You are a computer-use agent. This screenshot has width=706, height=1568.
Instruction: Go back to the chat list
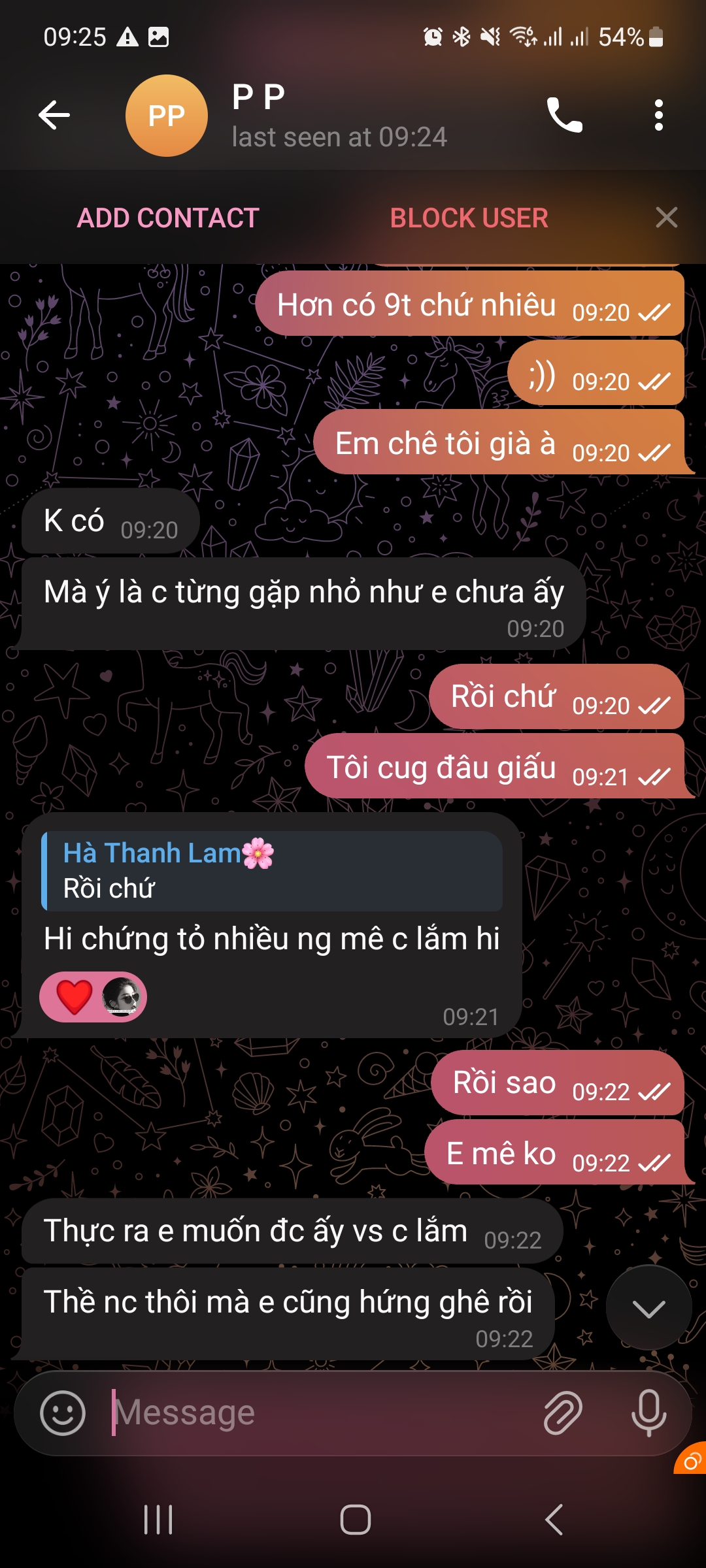click(x=54, y=116)
